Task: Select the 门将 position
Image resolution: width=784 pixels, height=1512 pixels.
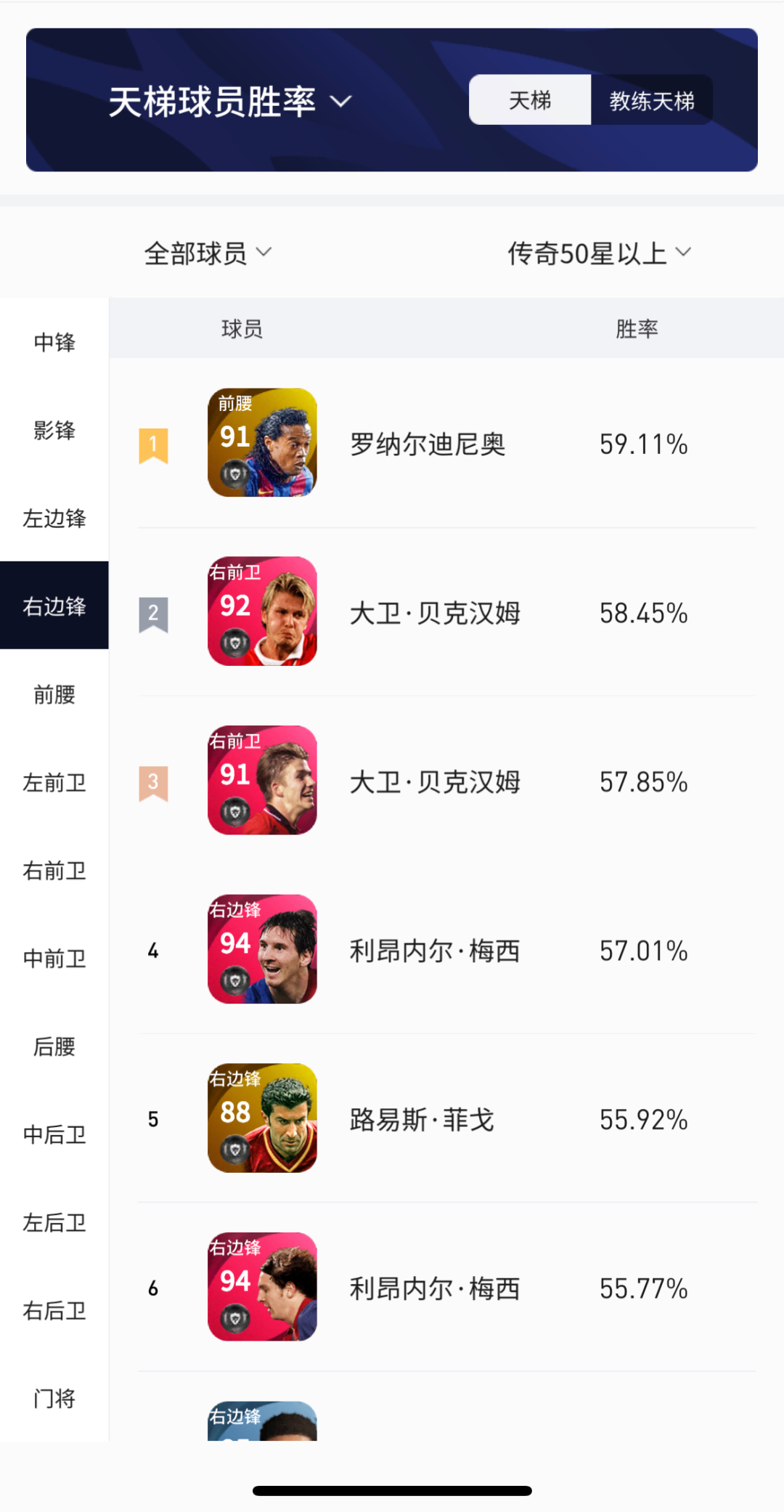Action: 54,1399
